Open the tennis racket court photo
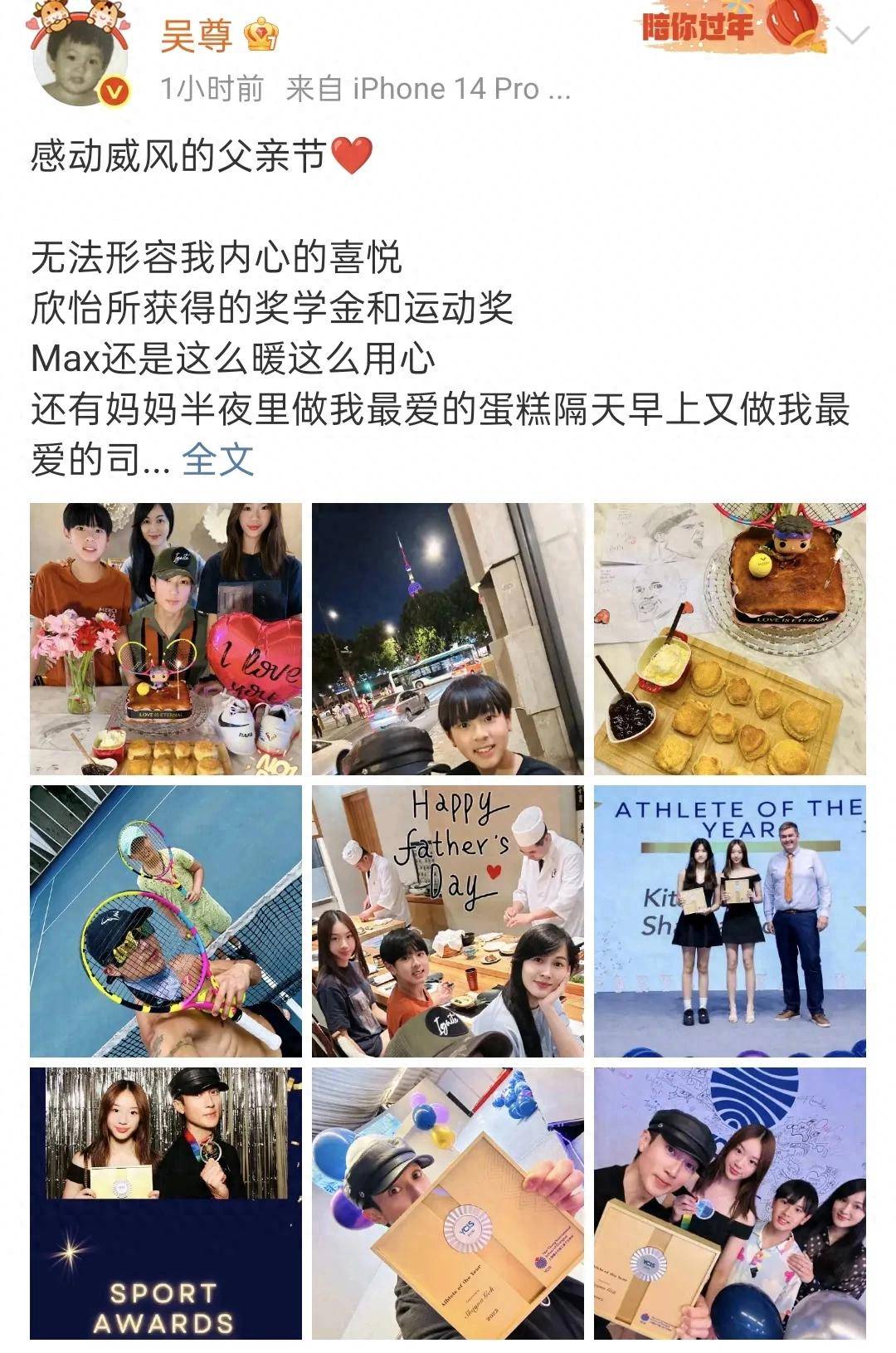896x1353 pixels. [x=166, y=921]
